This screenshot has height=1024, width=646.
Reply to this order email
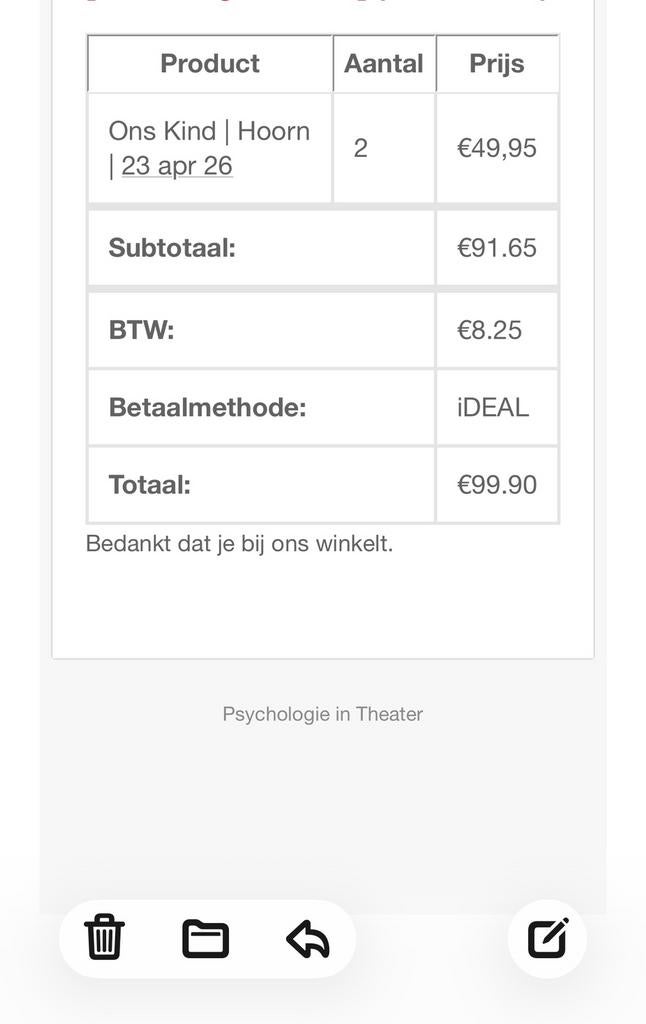[x=308, y=939]
